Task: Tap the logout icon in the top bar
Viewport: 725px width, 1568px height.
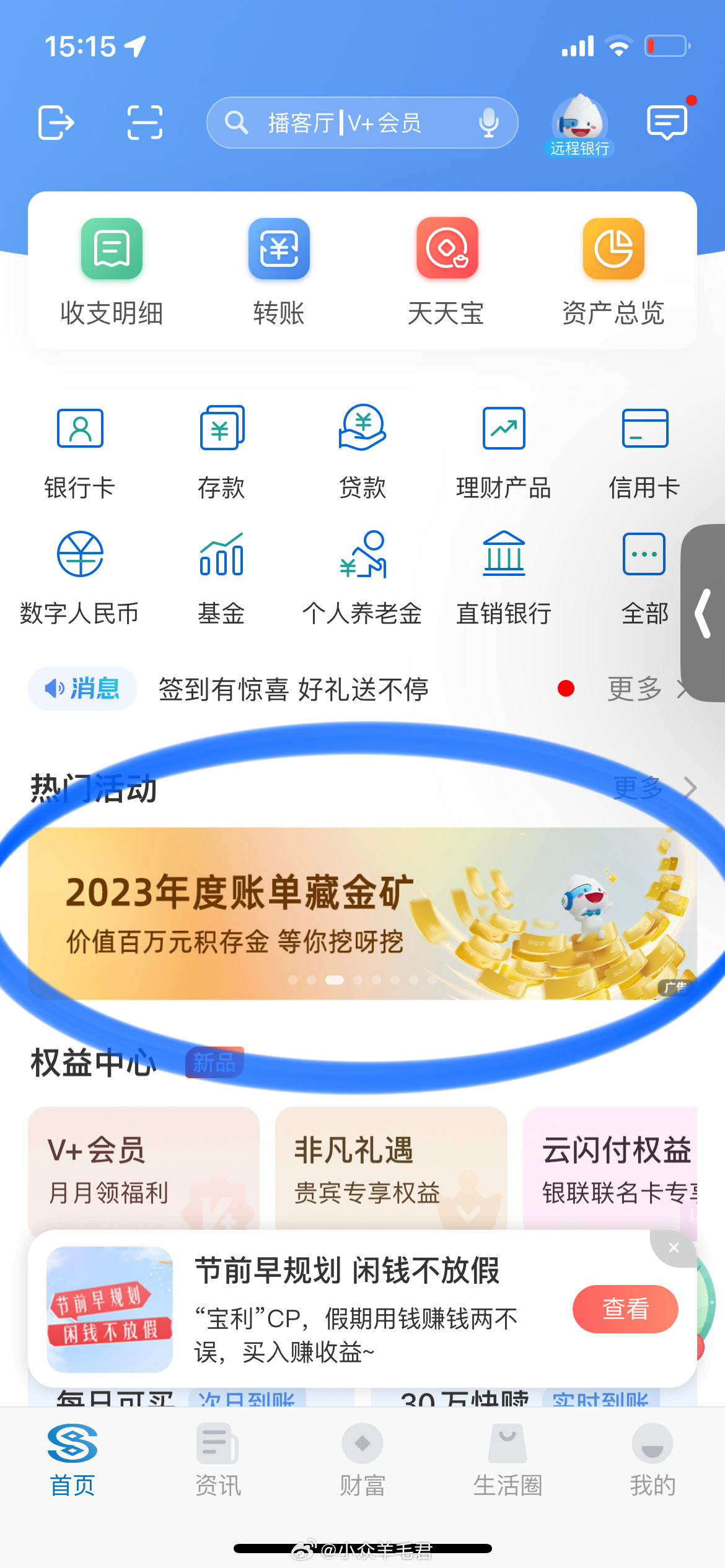Action: [x=56, y=123]
